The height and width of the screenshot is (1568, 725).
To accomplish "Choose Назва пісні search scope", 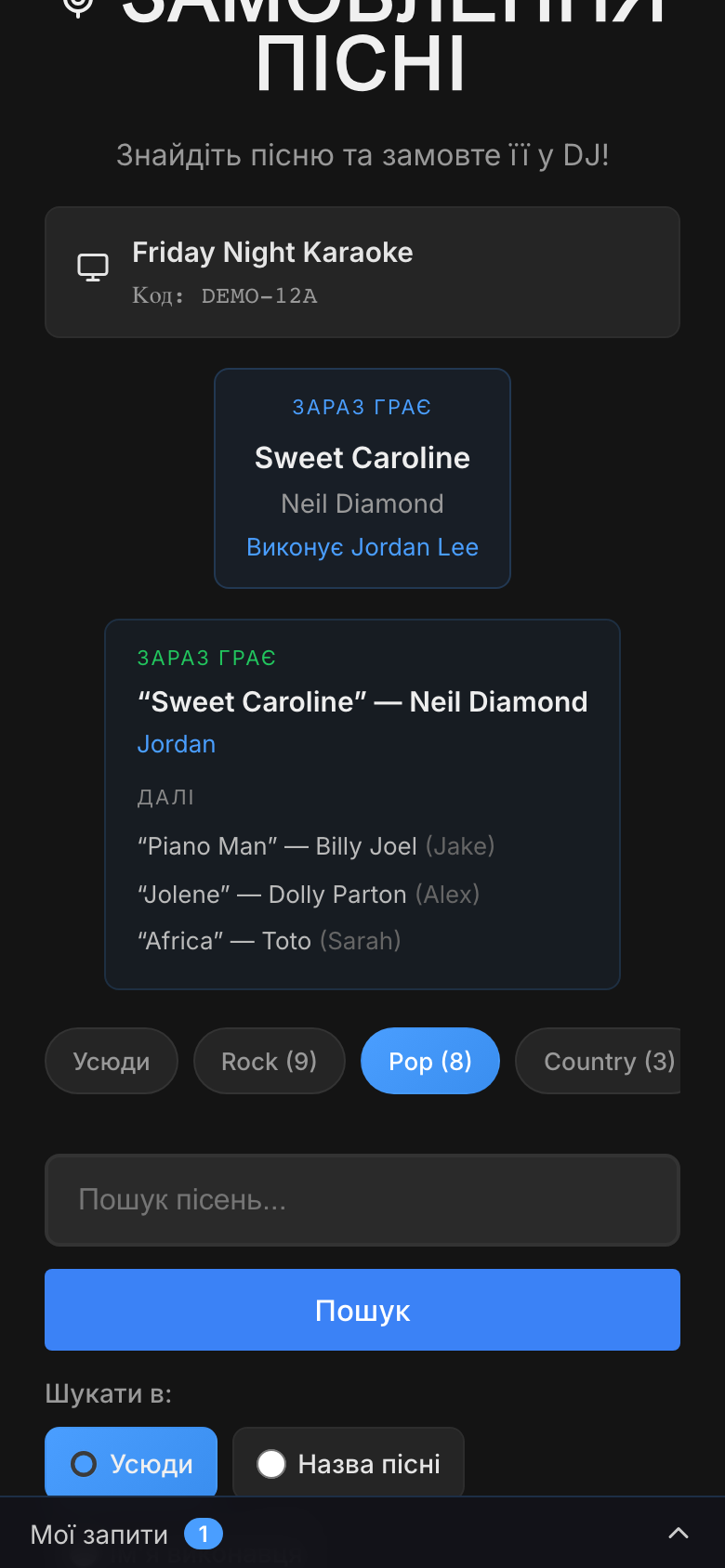I will [349, 1462].
